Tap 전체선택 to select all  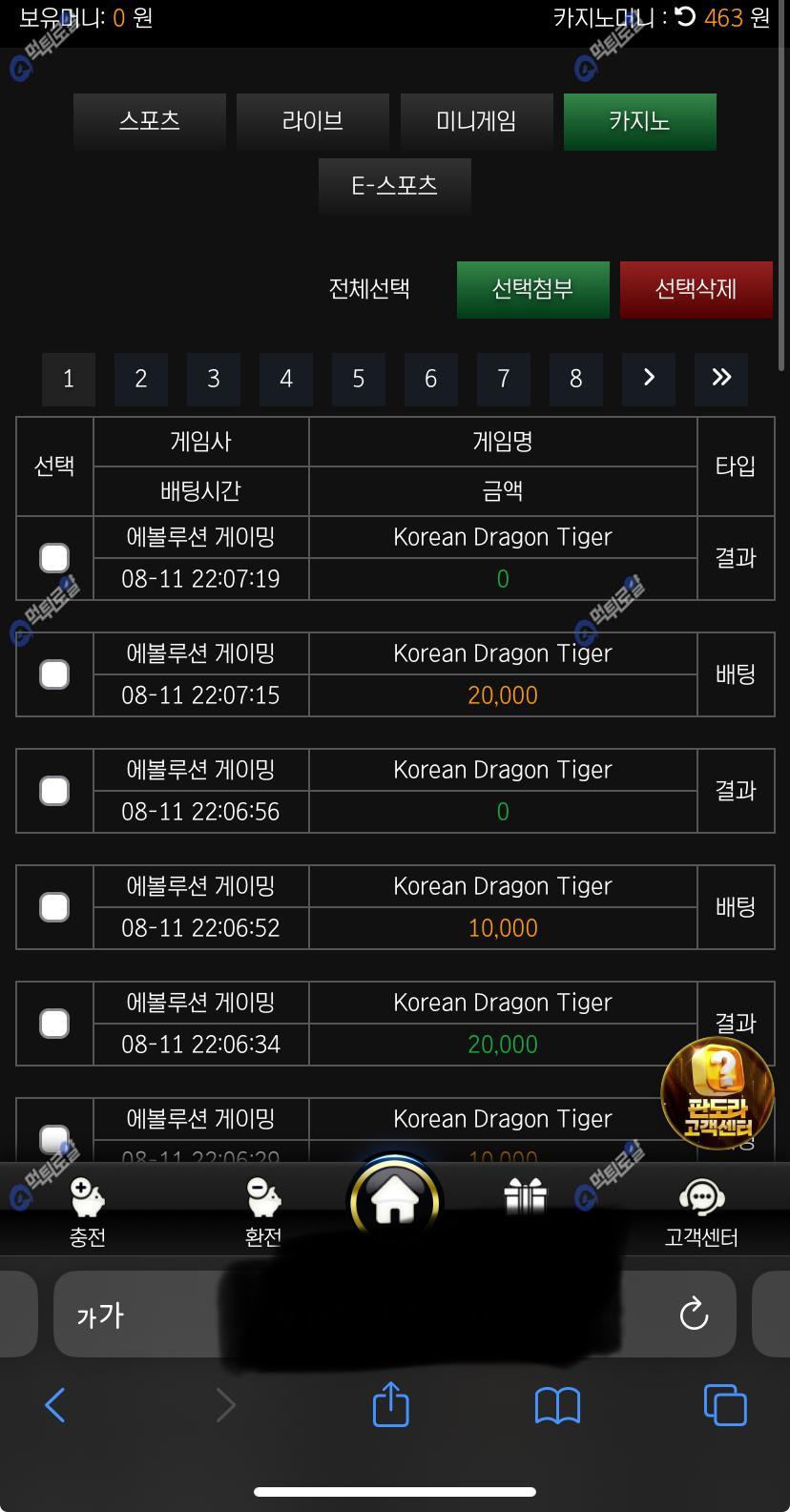[x=369, y=289]
